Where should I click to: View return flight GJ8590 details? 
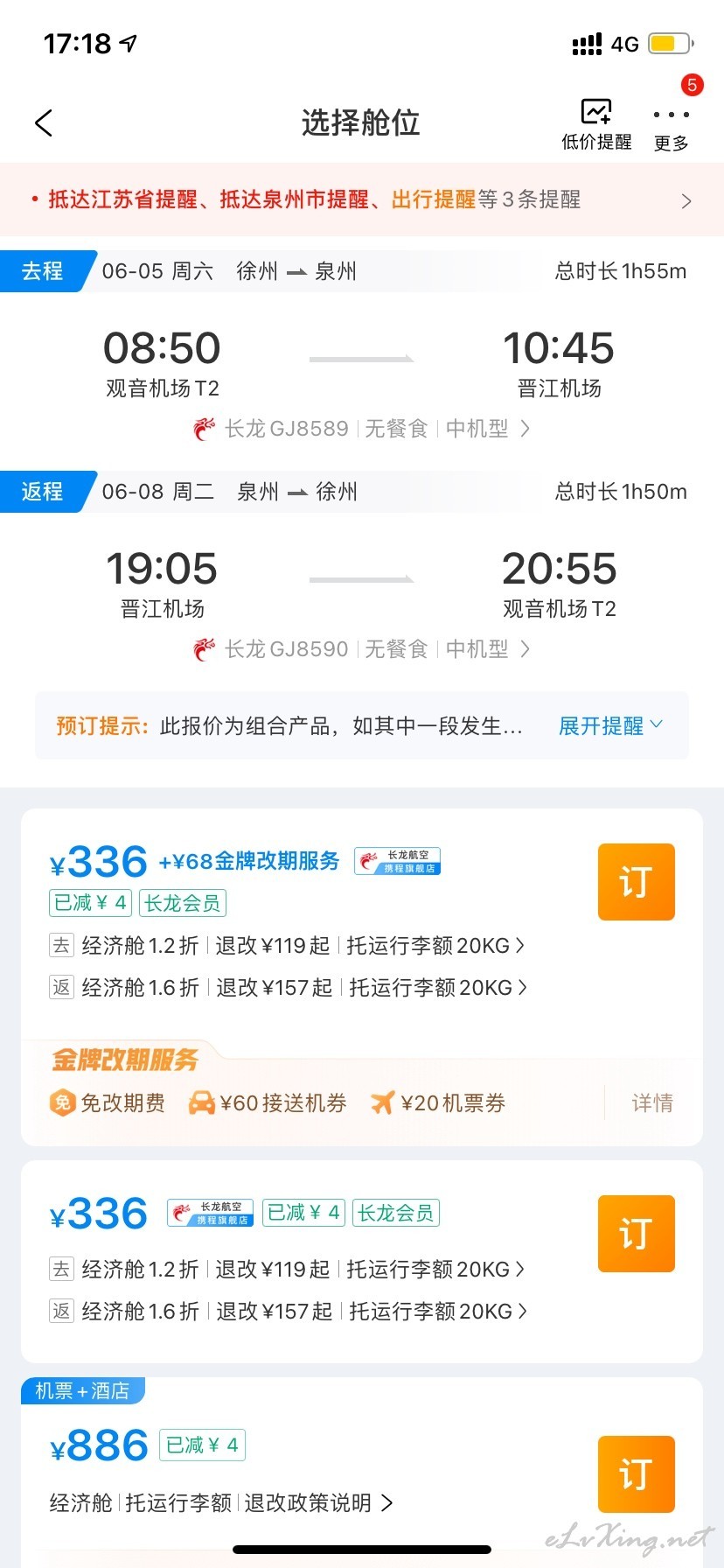(362, 649)
